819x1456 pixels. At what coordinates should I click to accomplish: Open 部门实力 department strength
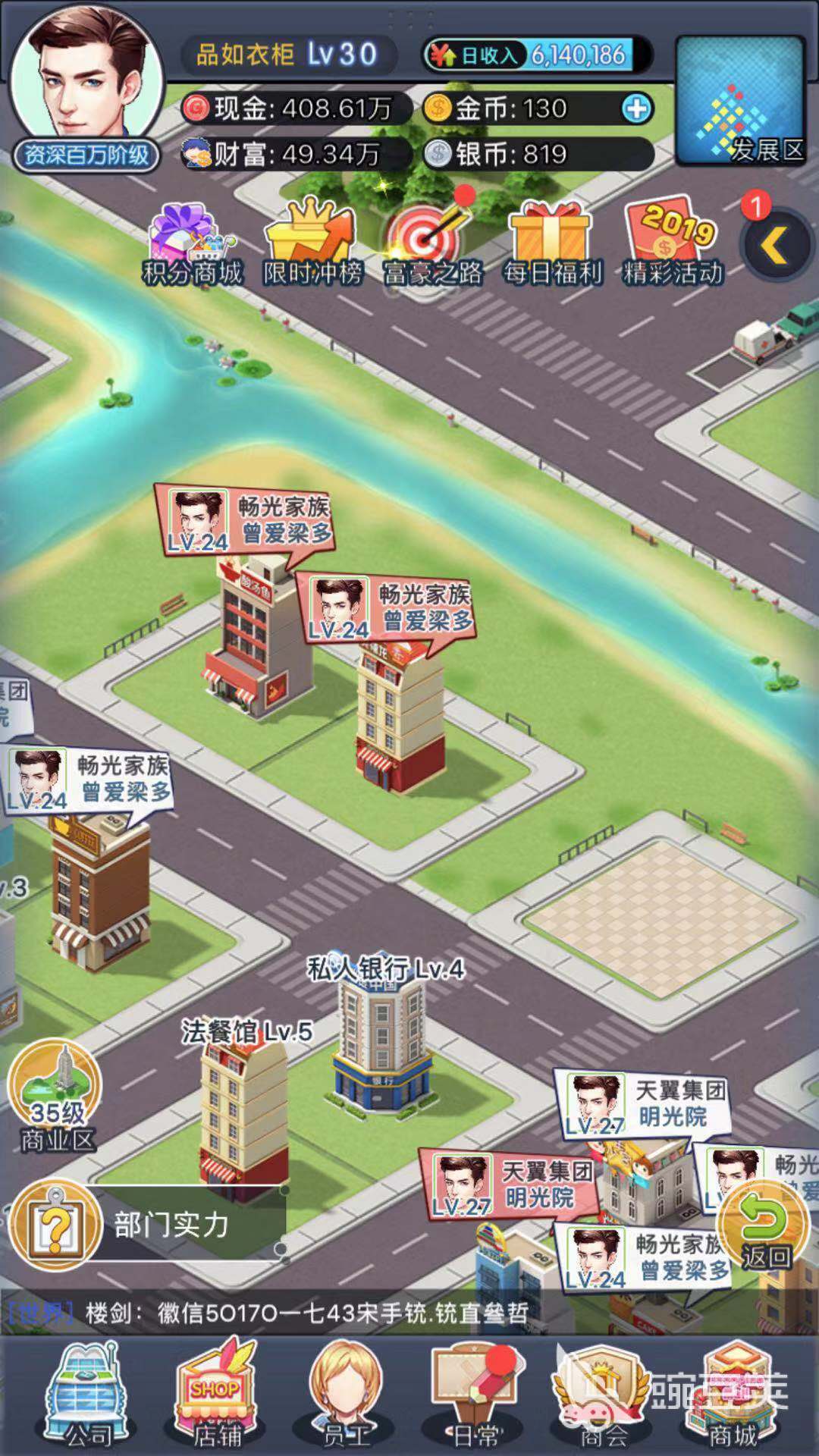(x=152, y=1224)
